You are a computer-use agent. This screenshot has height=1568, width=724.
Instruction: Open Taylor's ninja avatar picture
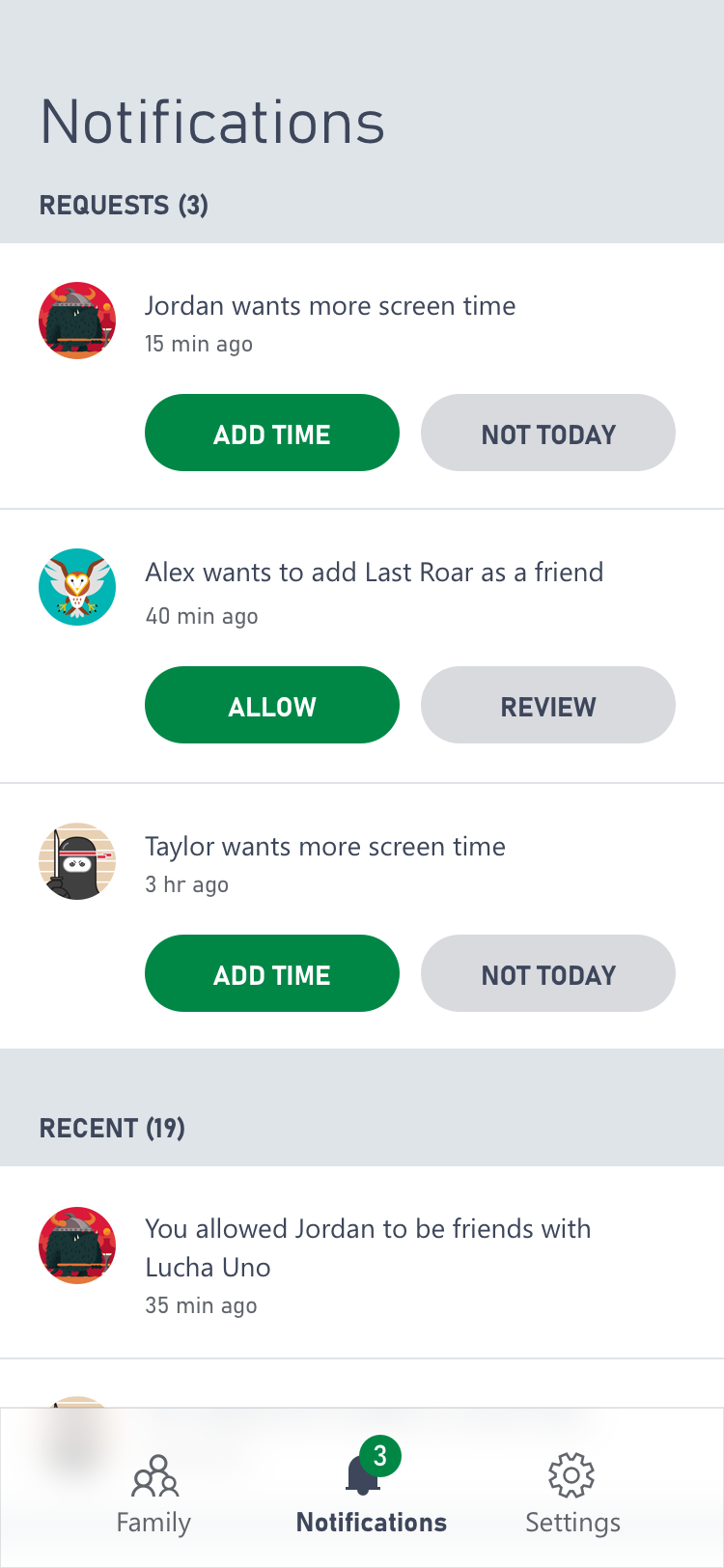[x=77, y=861]
